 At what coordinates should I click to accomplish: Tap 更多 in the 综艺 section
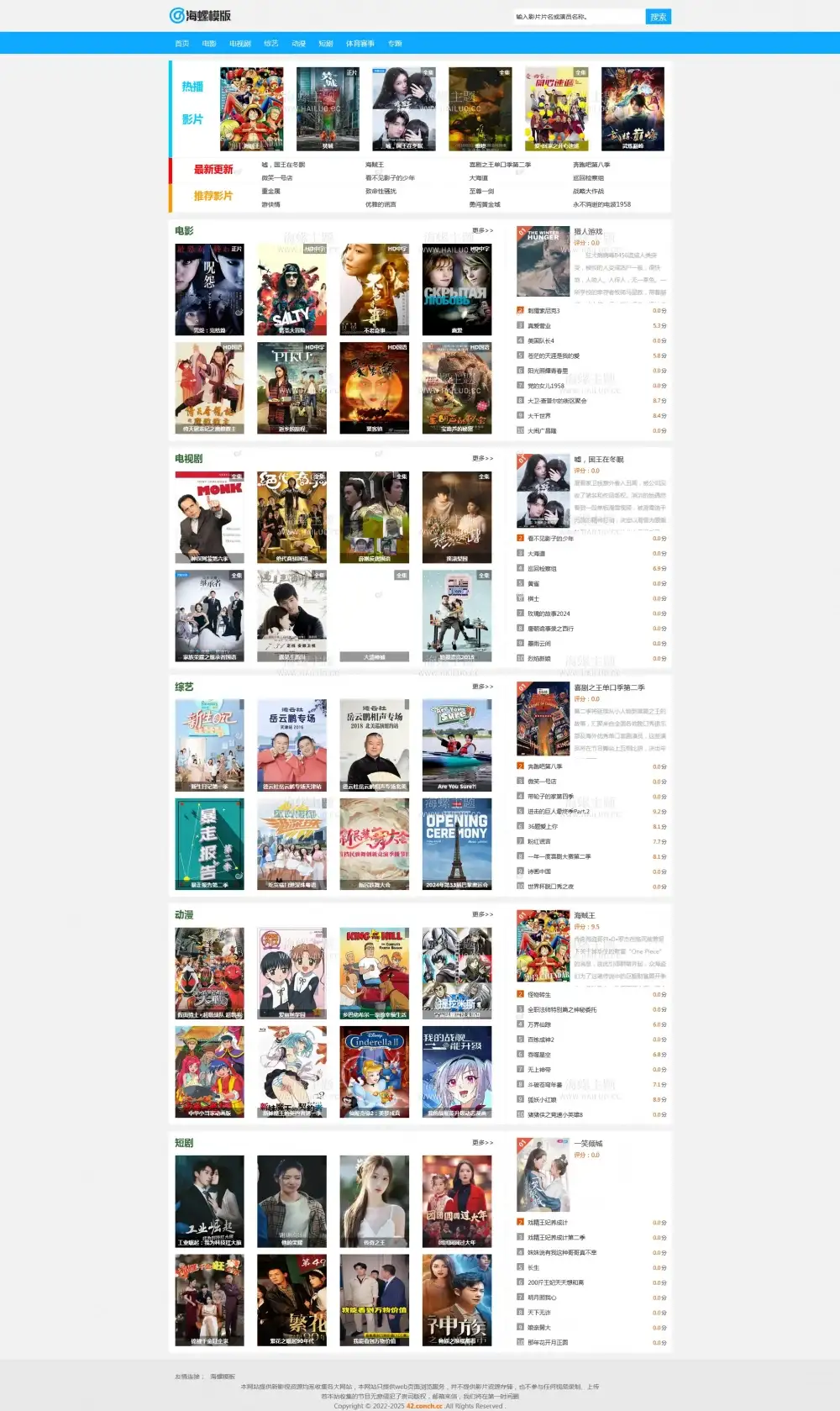tap(482, 687)
